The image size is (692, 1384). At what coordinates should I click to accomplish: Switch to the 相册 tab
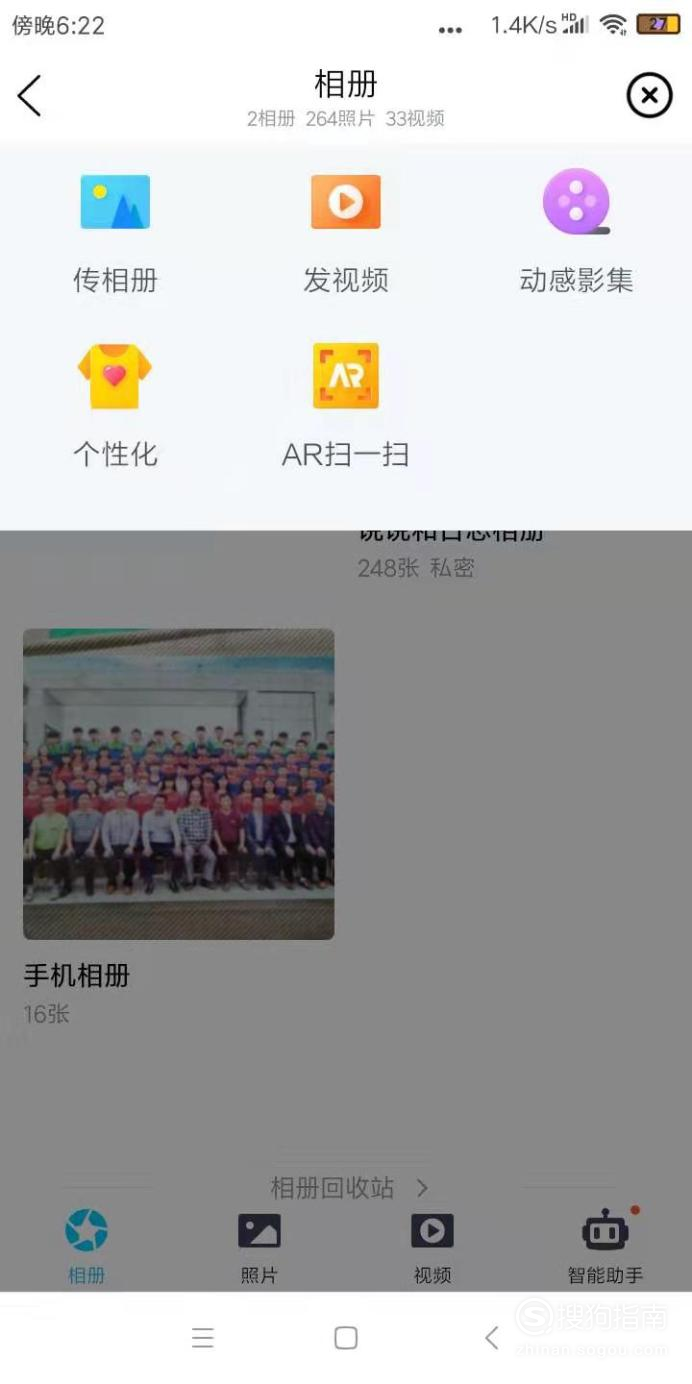tap(86, 1246)
